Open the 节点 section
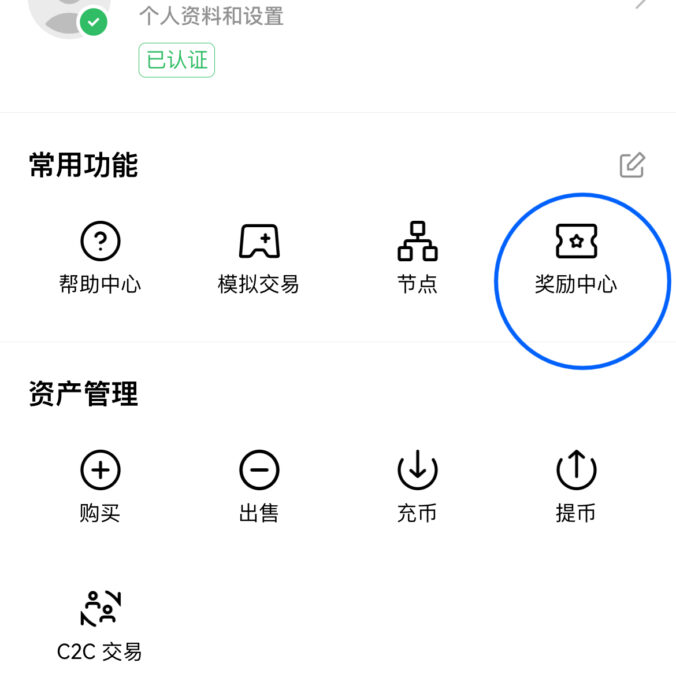 417,257
